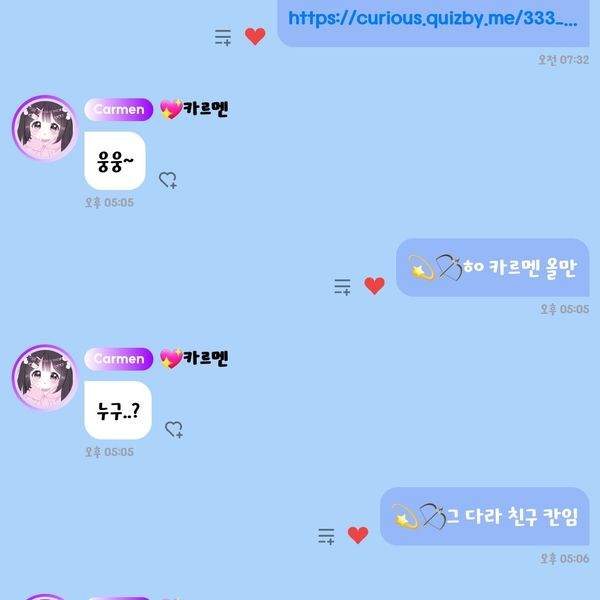
Task: Open Carmen's avatar above the 누구..? message
Action: click(44, 378)
